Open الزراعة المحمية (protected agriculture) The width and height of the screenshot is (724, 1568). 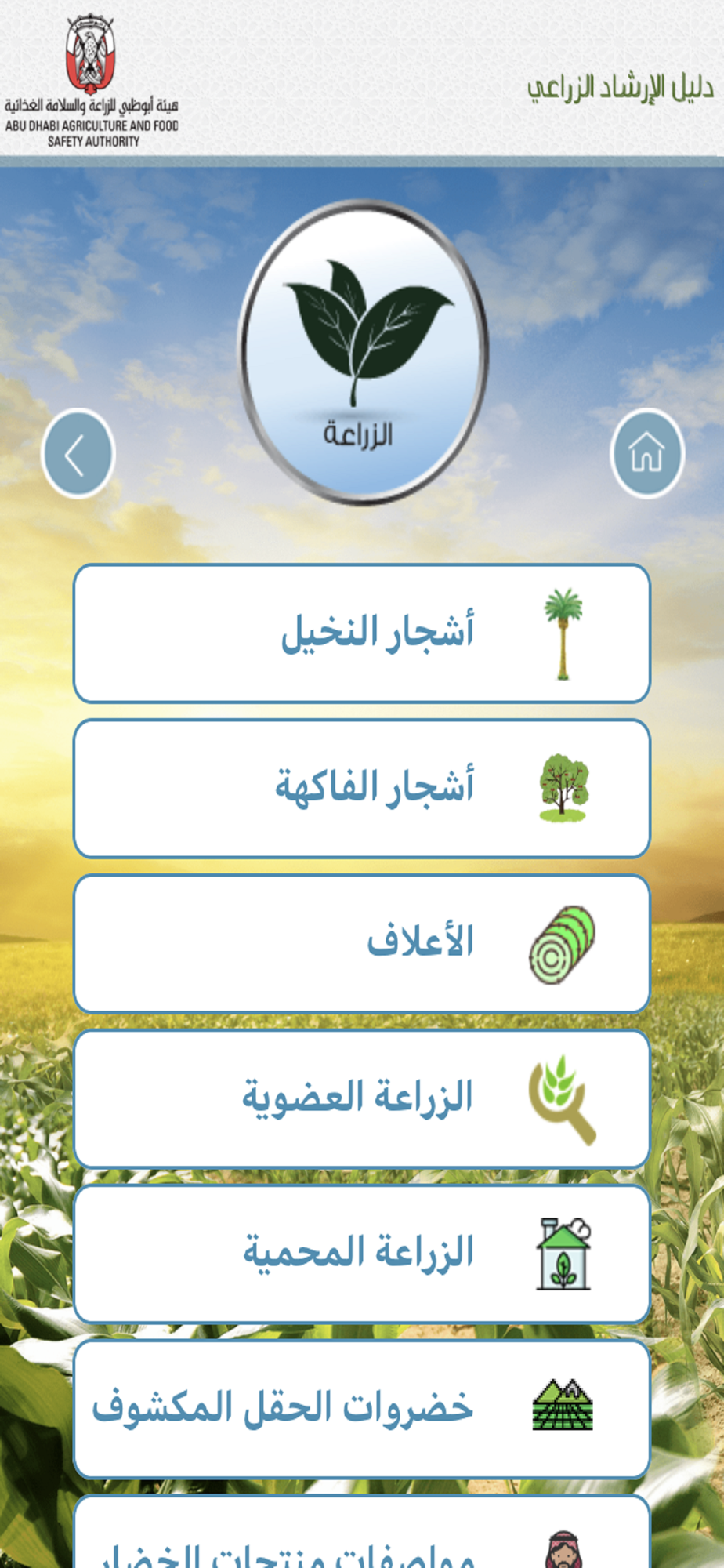tap(362, 1254)
